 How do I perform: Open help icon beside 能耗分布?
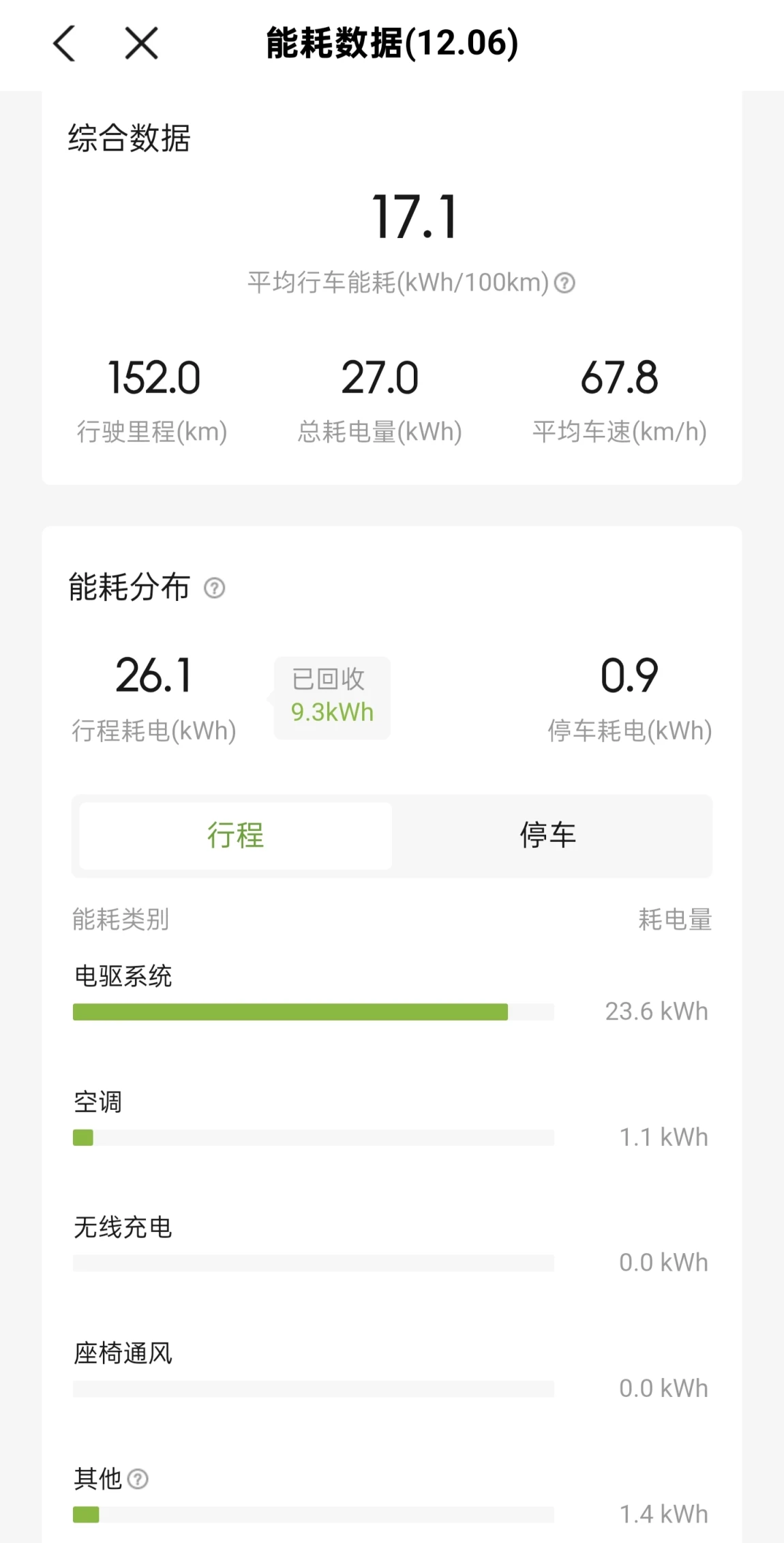[215, 588]
